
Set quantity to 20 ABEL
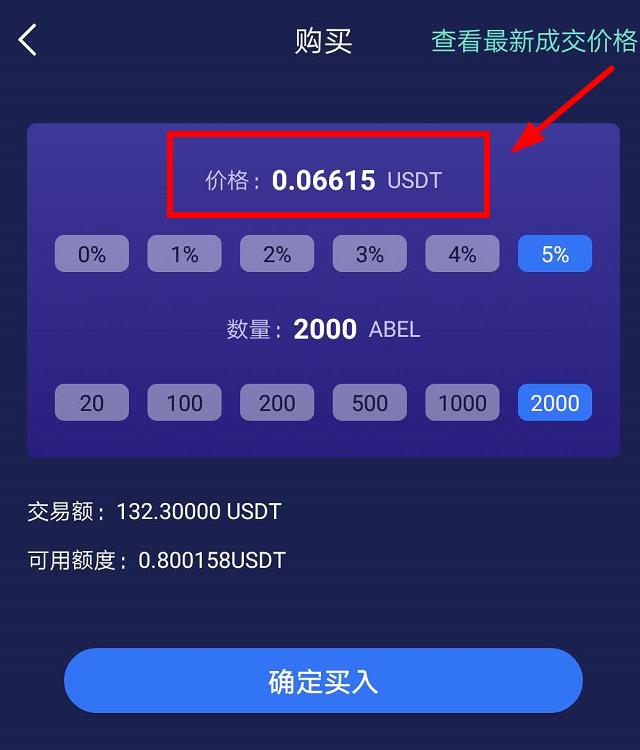tap(92, 403)
